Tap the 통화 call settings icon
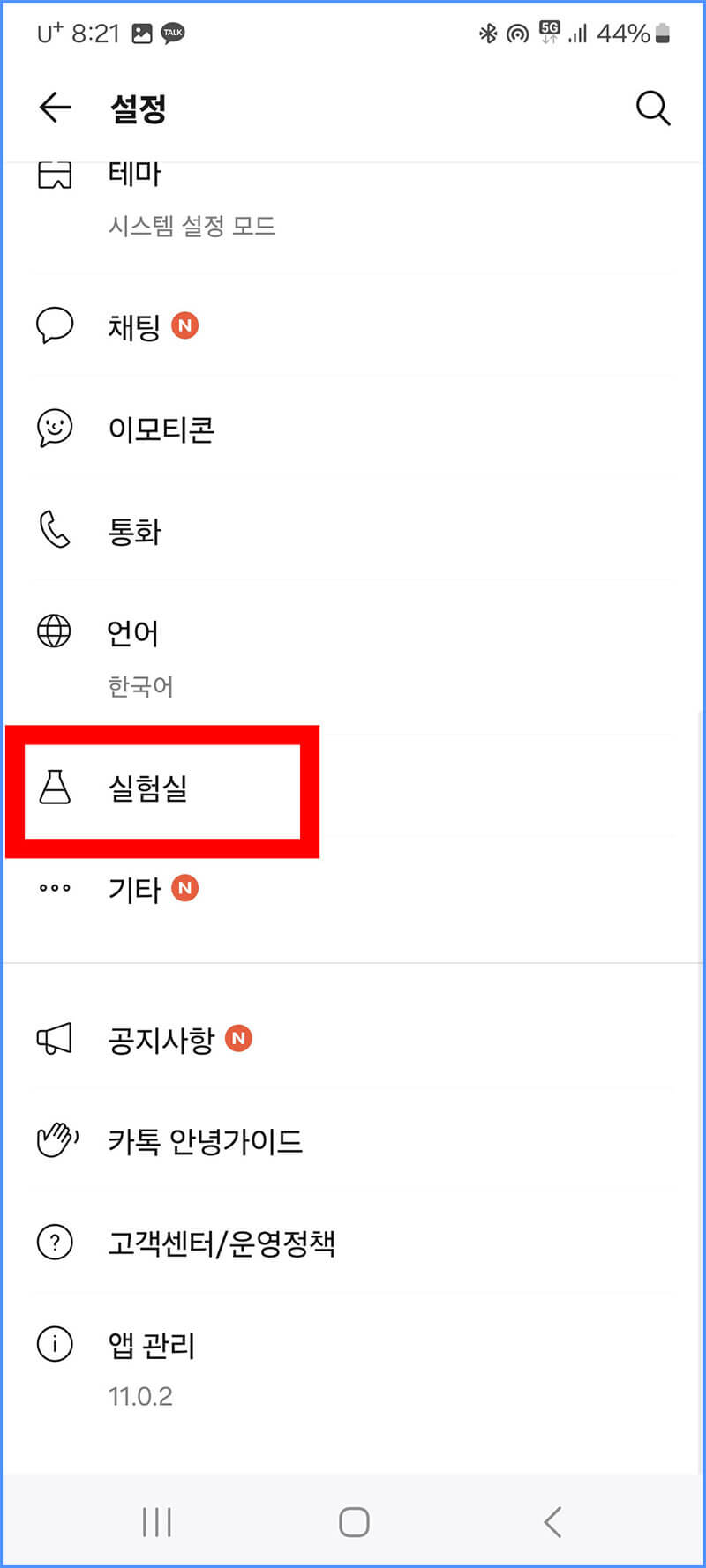Image resolution: width=706 pixels, height=1568 pixels. pos(55,531)
